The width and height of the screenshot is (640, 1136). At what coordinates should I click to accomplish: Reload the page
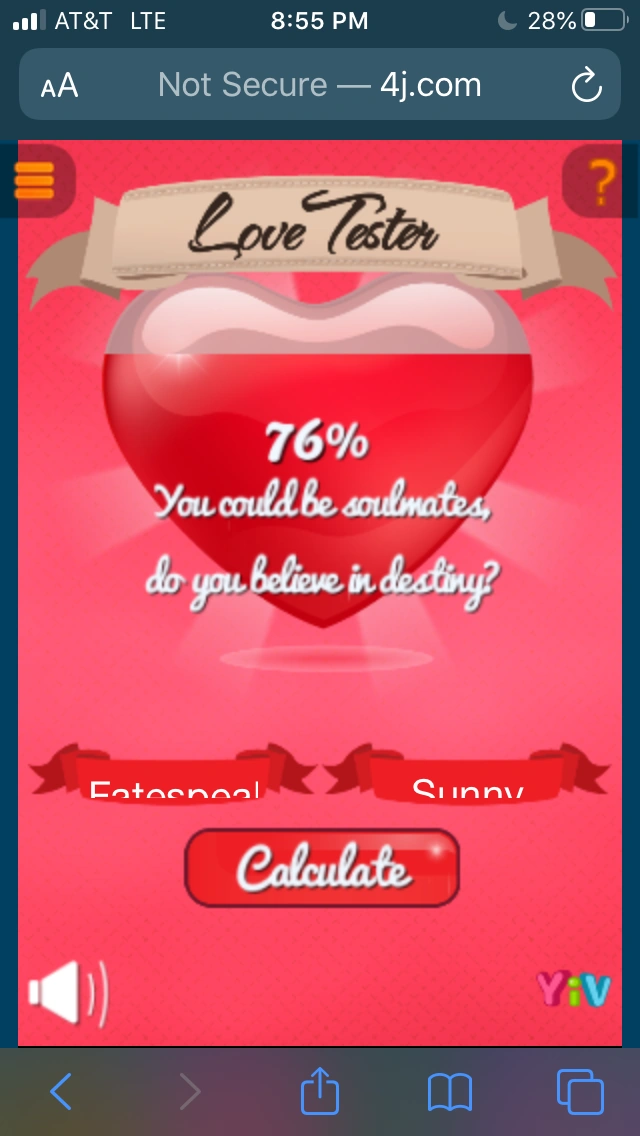587,86
